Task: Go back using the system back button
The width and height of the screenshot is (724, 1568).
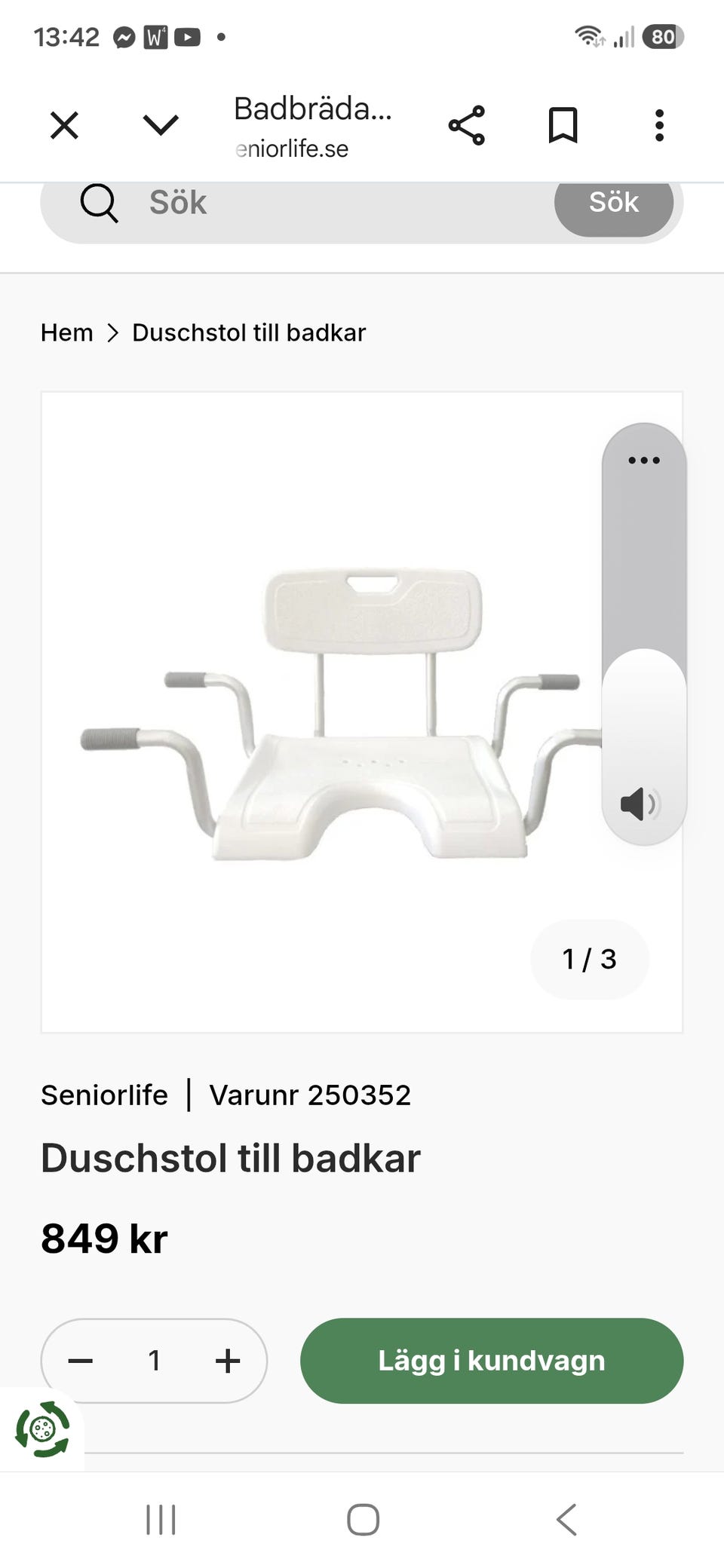Action: click(566, 1520)
